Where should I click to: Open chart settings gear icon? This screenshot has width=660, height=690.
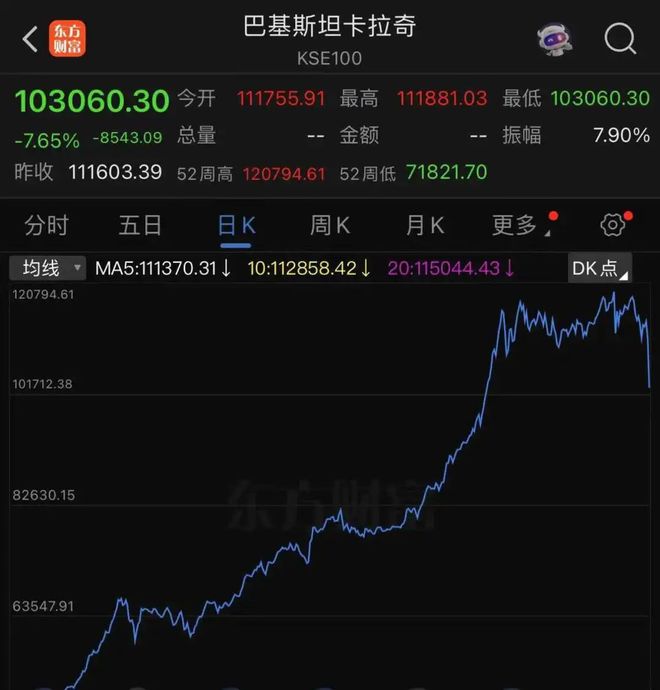[x=612, y=225]
